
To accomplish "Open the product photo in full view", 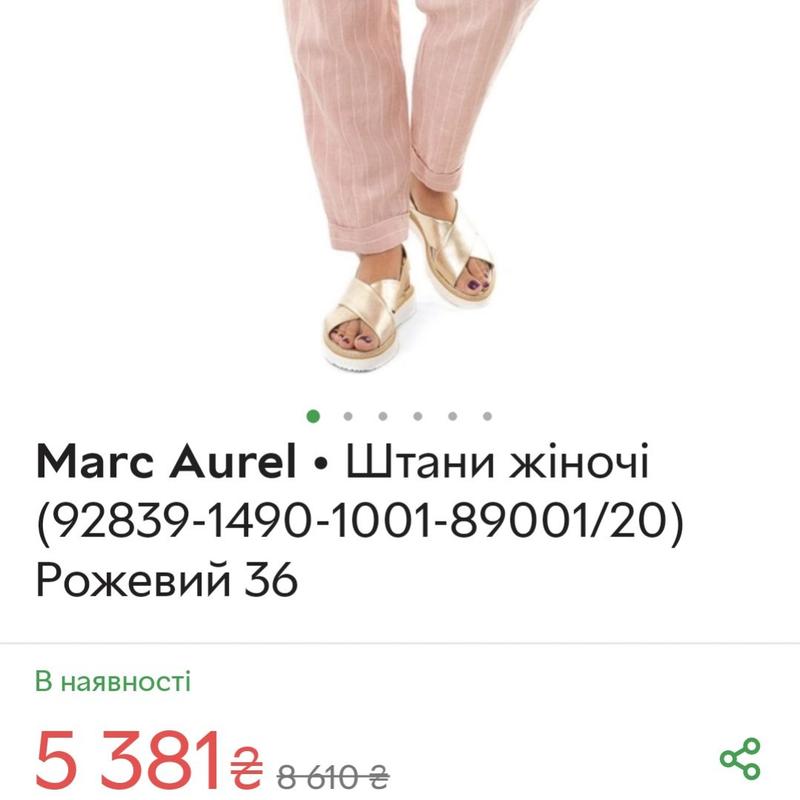I will (400, 190).
